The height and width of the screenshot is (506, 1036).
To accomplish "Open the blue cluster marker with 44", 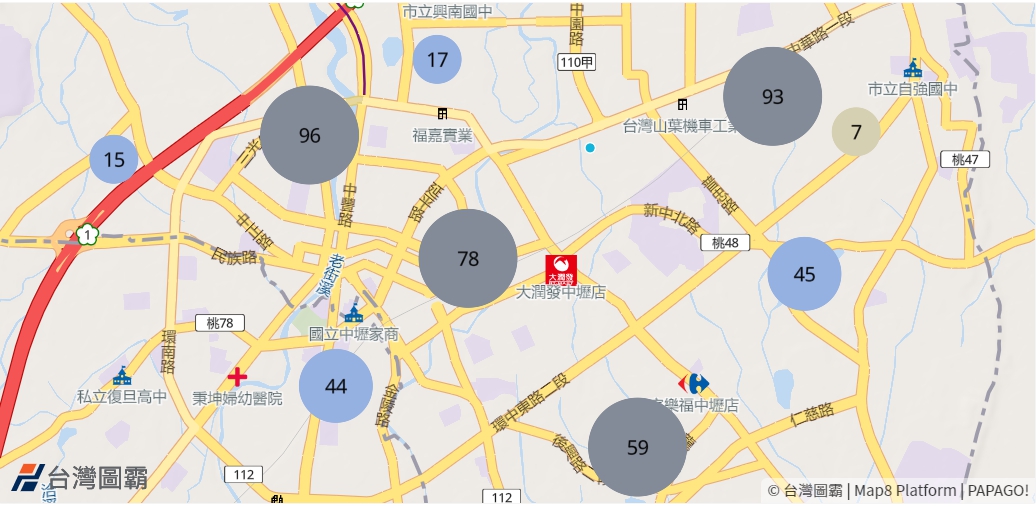I will [x=336, y=386].
